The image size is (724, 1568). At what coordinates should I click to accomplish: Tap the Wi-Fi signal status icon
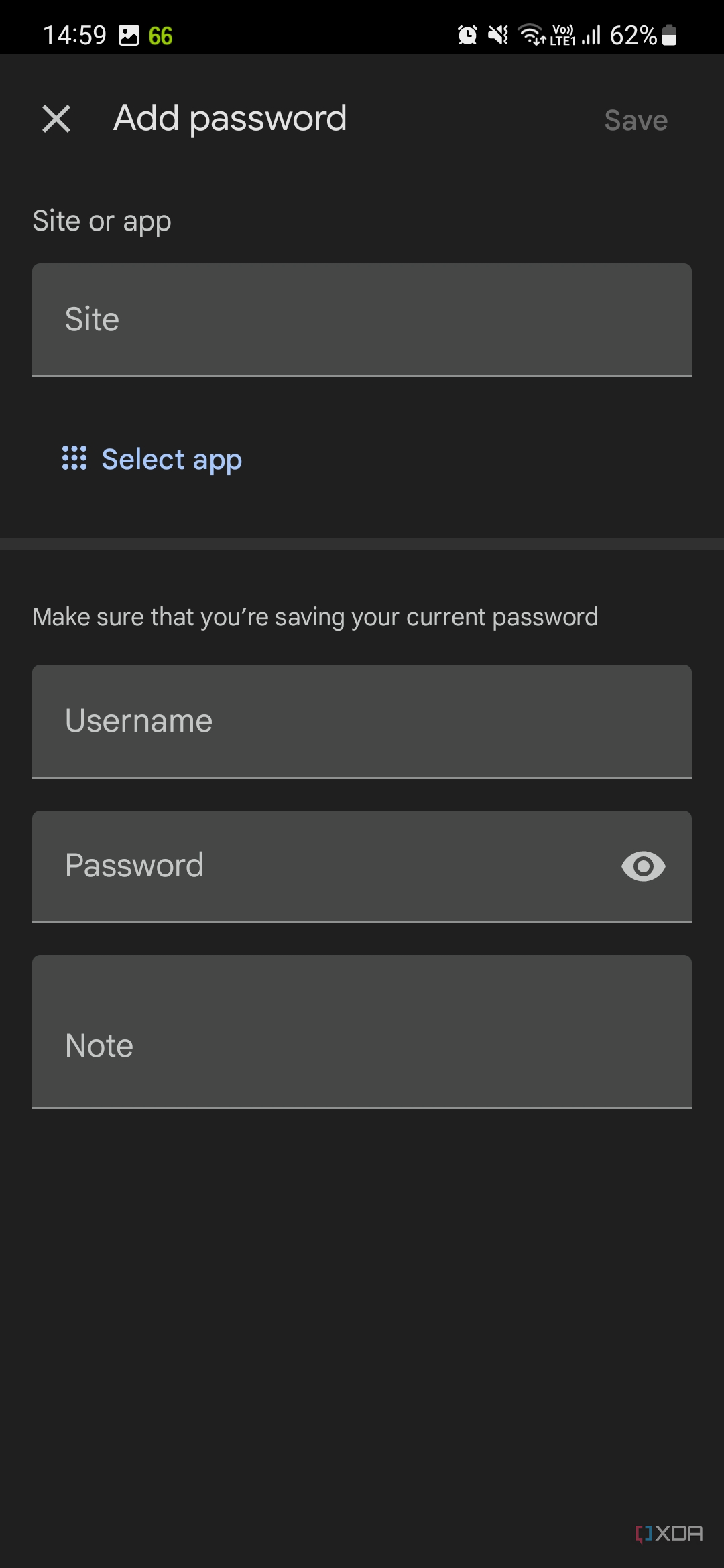pyautogui.click(x=530, y=35)
